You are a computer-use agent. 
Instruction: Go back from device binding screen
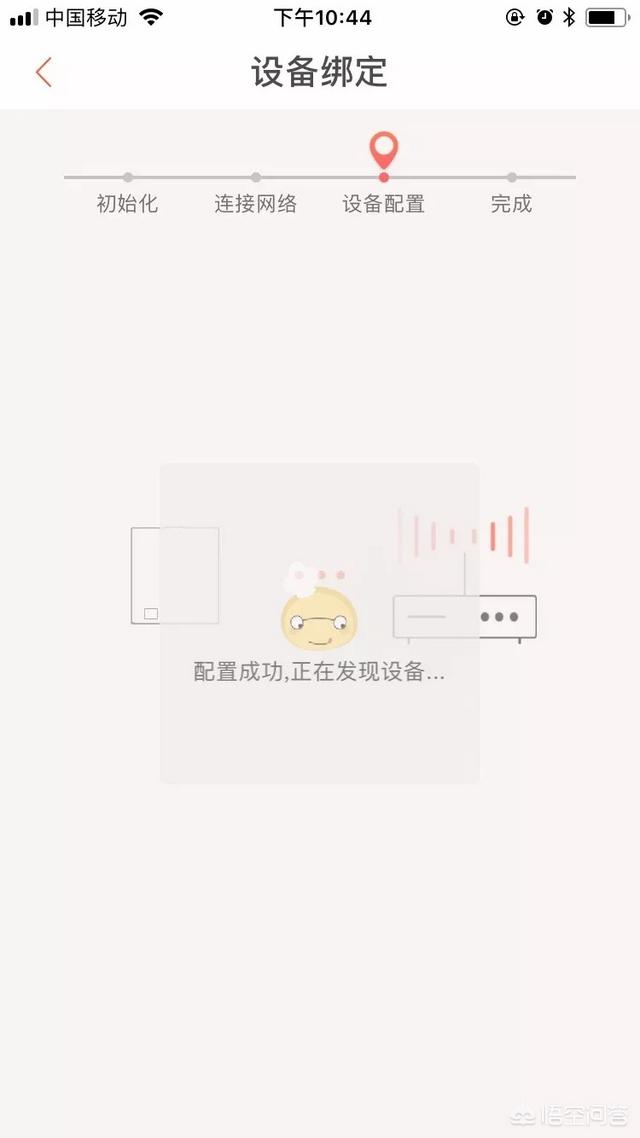pyautogui.click(x=43, y=72)
